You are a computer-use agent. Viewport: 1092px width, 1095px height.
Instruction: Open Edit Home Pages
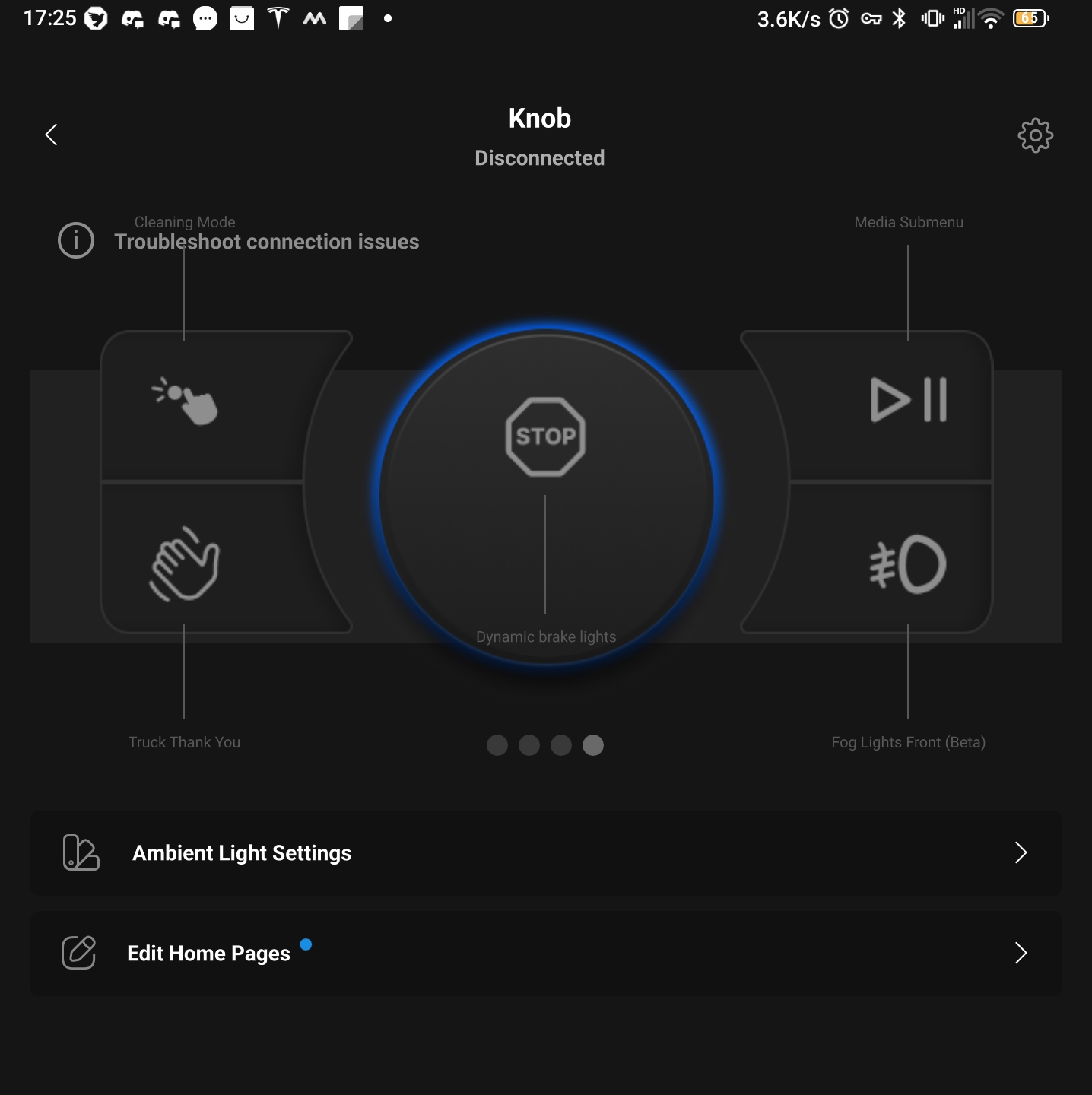pyautogui.click(x=544, y=954)
